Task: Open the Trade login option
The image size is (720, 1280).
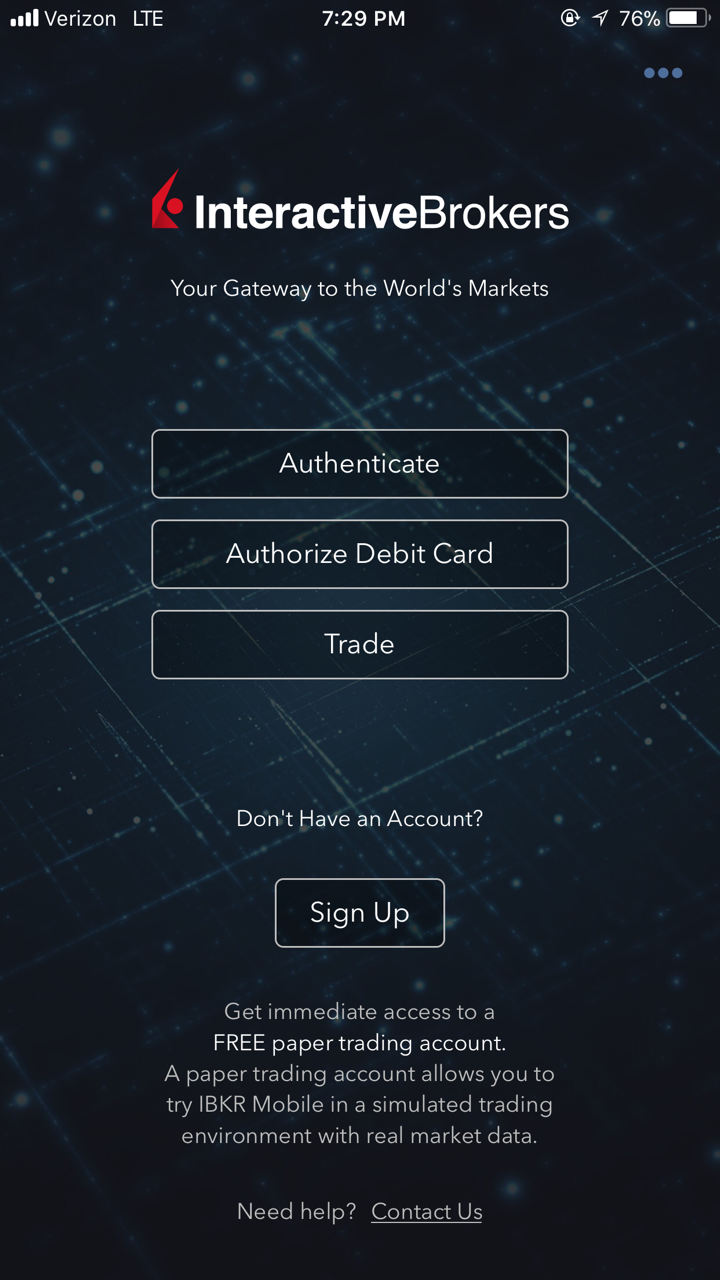Action: [360, 644]
